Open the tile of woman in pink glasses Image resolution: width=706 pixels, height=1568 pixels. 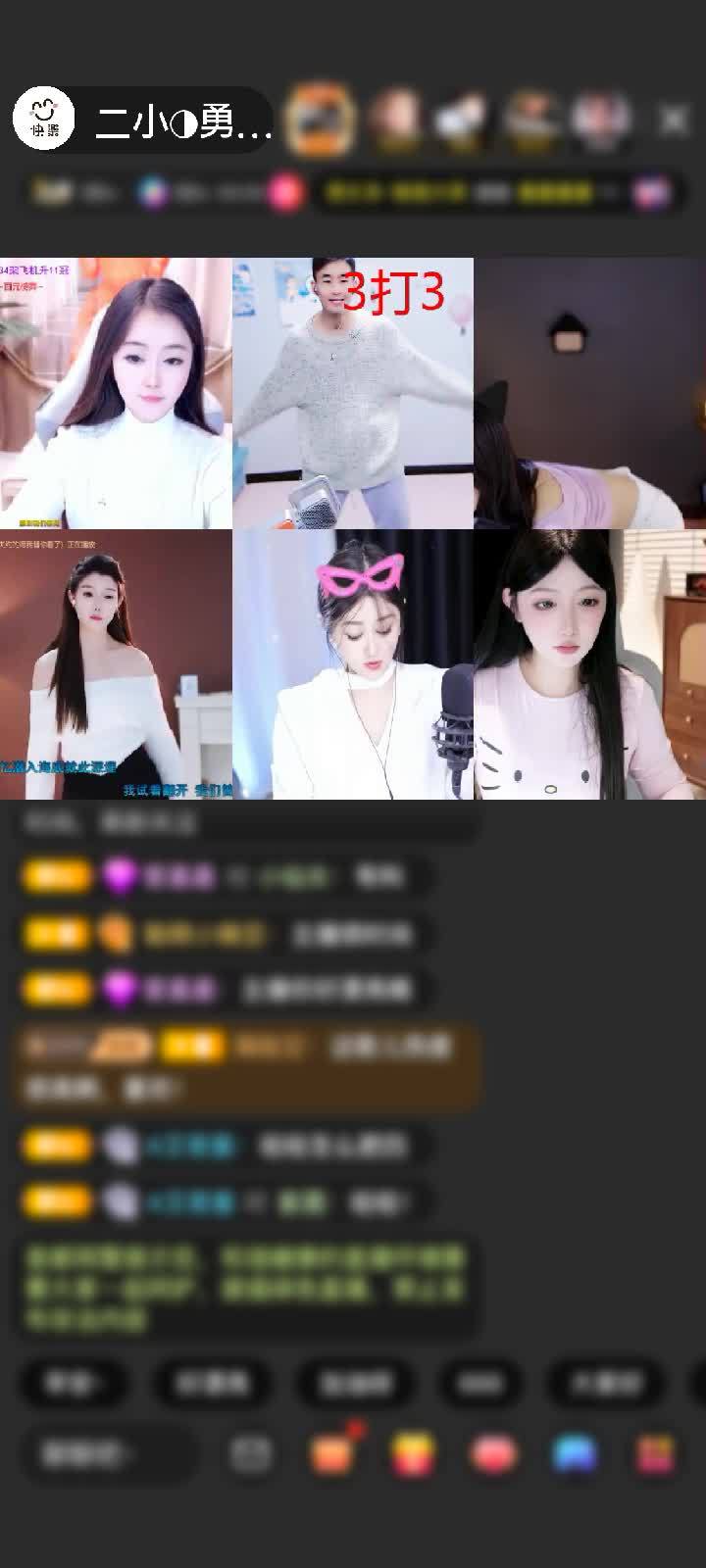click(x=353, y=664)
